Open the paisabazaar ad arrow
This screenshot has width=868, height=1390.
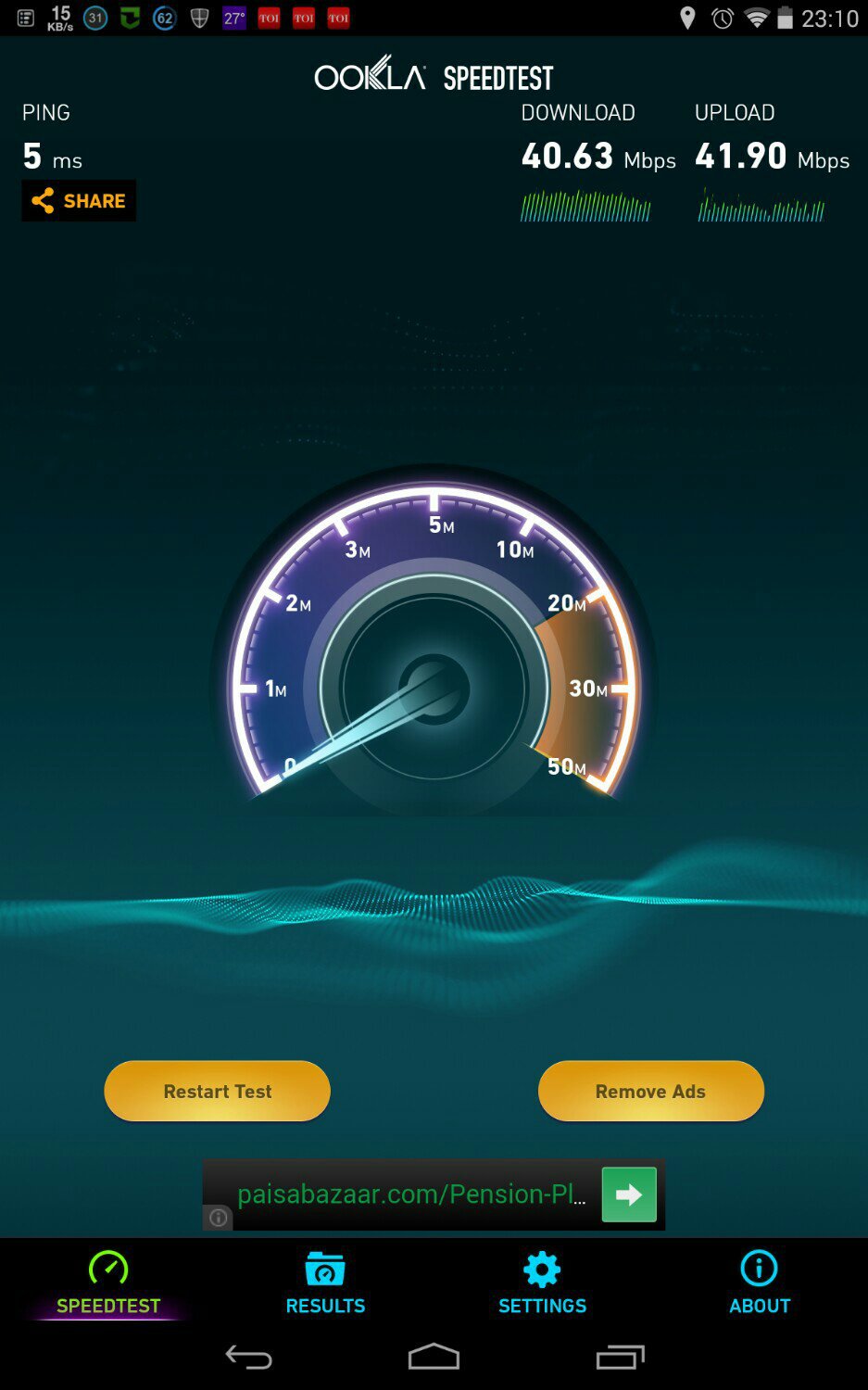coord(628,1194)
